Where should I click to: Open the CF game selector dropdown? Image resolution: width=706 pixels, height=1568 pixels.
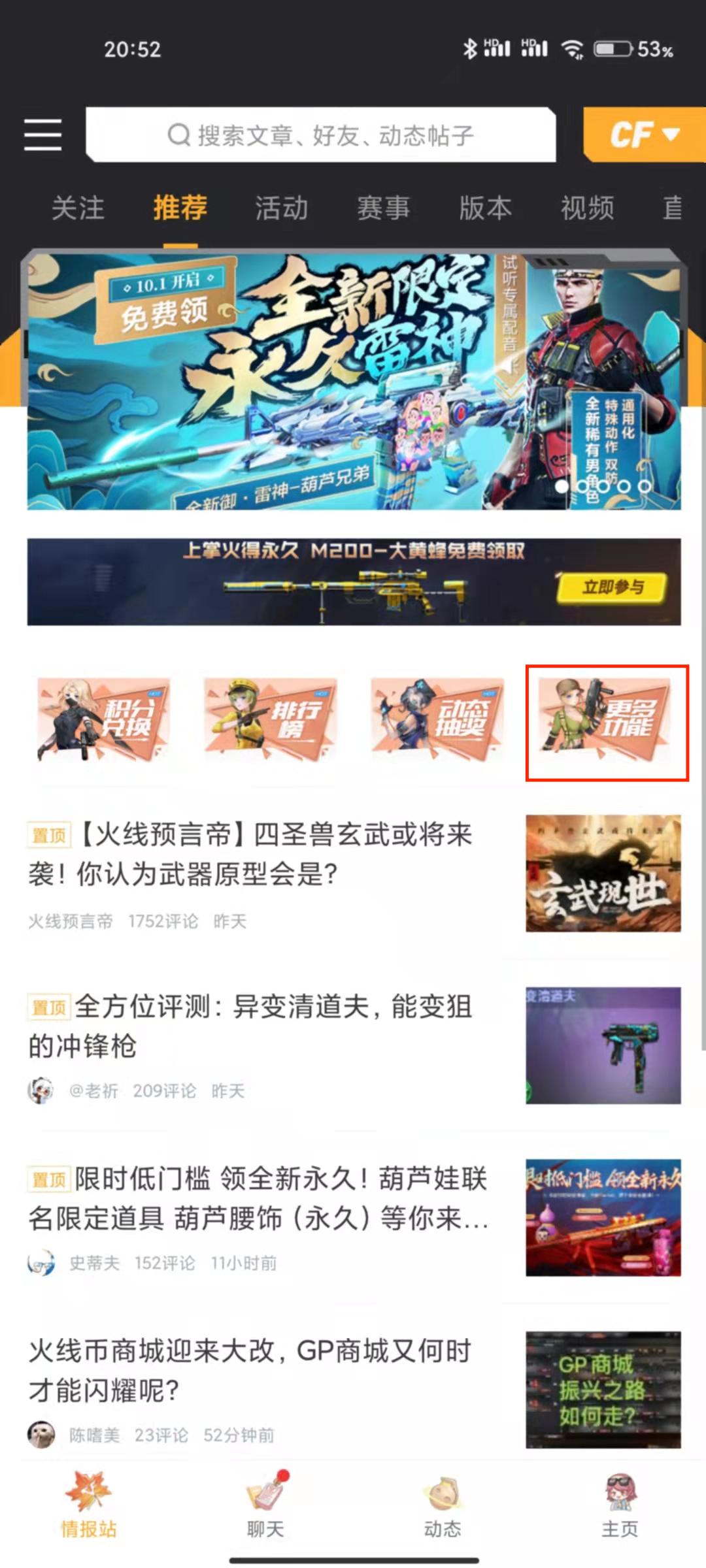(x=644, y=135)
